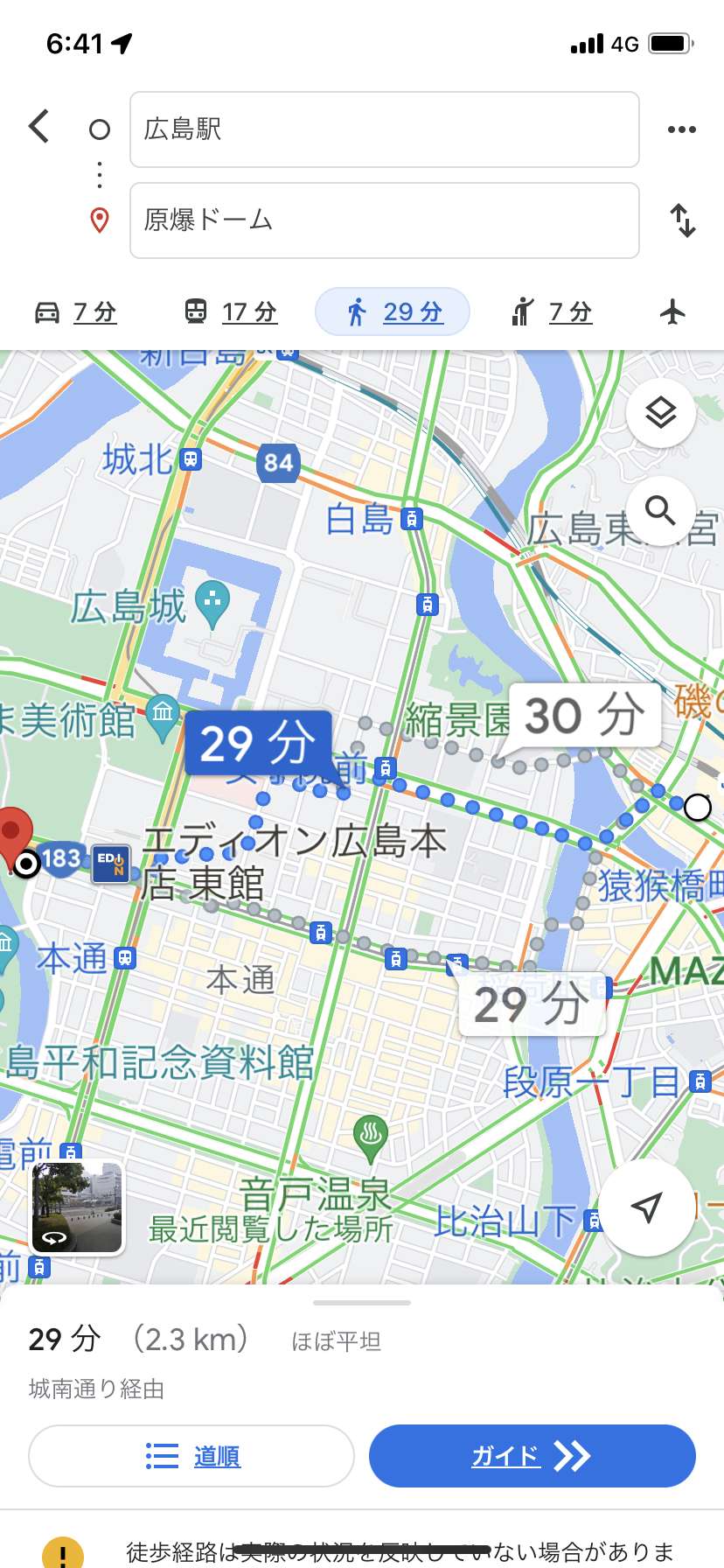
Task: Search along the route with the magnifier
Action: tap(661, 510)
